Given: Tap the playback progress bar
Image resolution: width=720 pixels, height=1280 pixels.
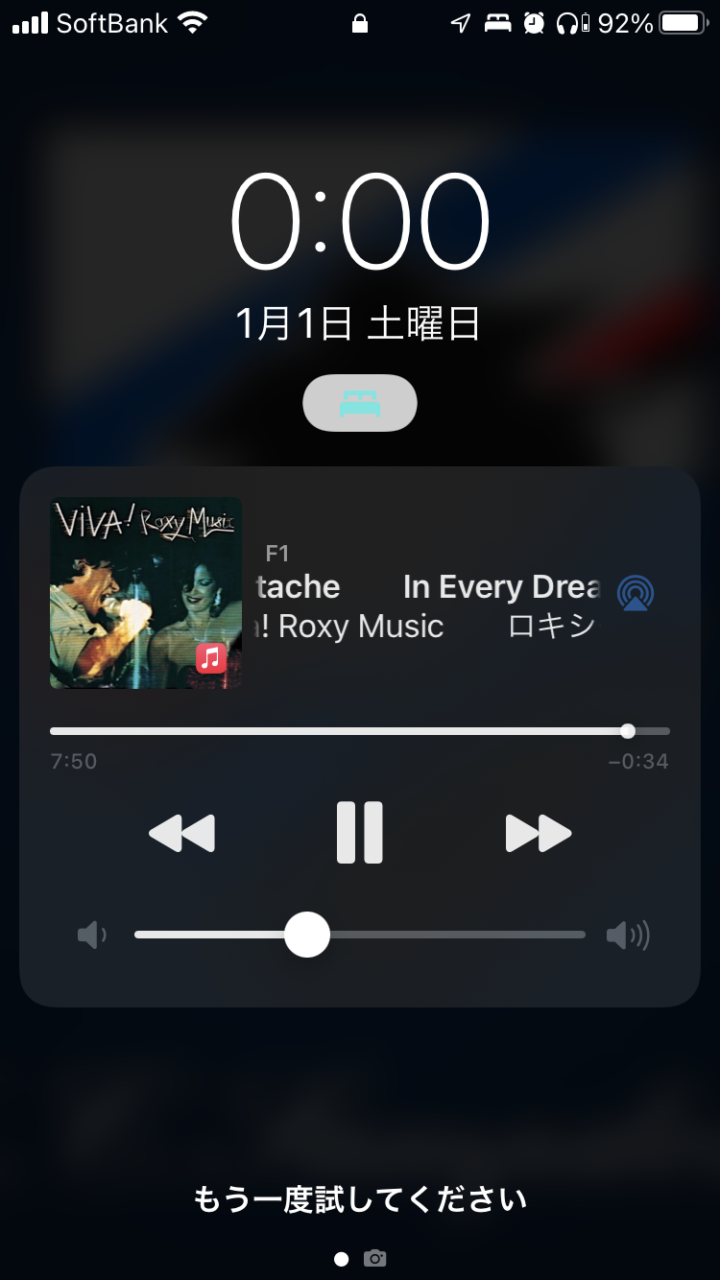Looking at the screenshot, I should point(360,731).
